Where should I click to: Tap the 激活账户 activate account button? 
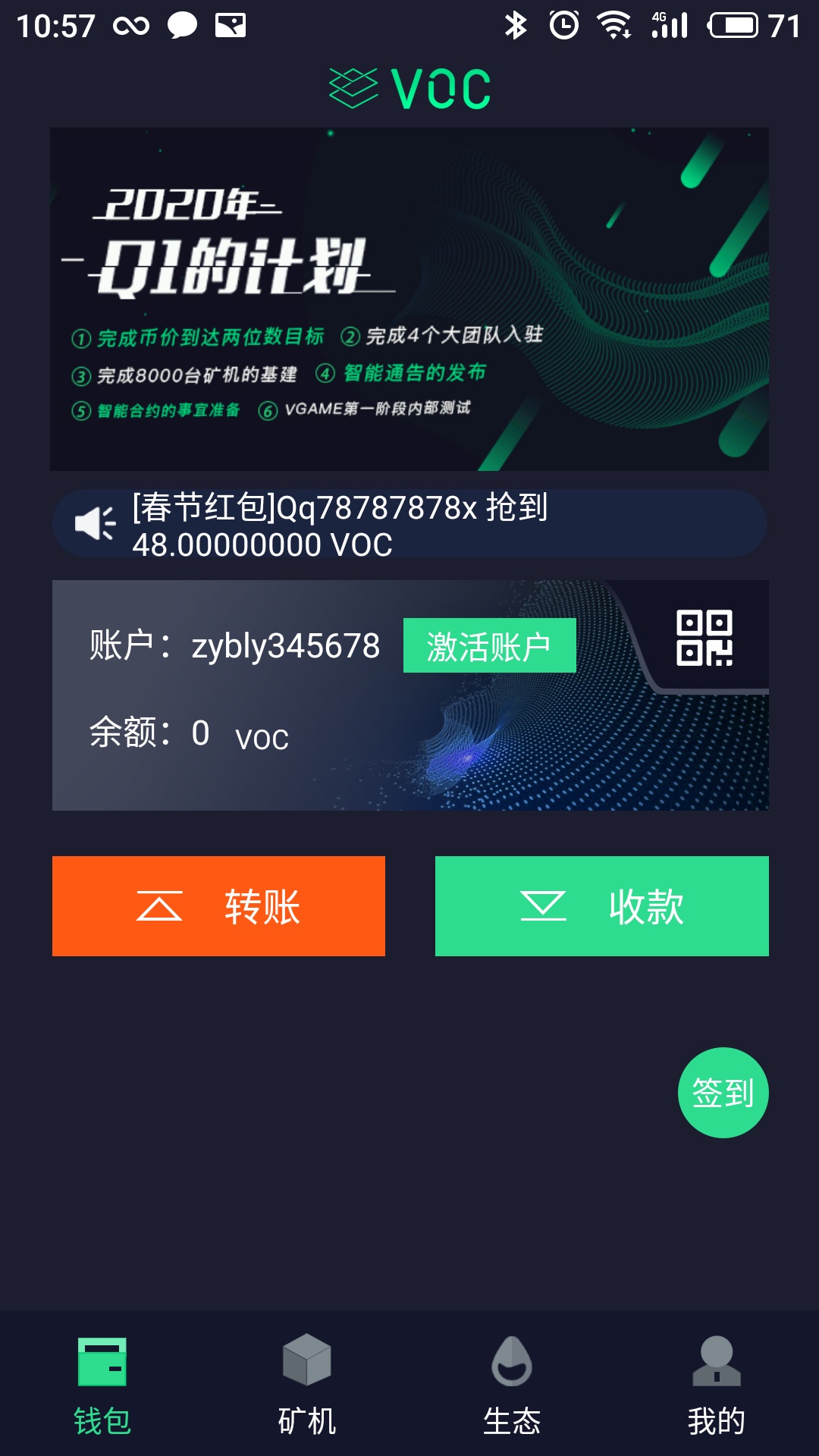pos(489,646)
